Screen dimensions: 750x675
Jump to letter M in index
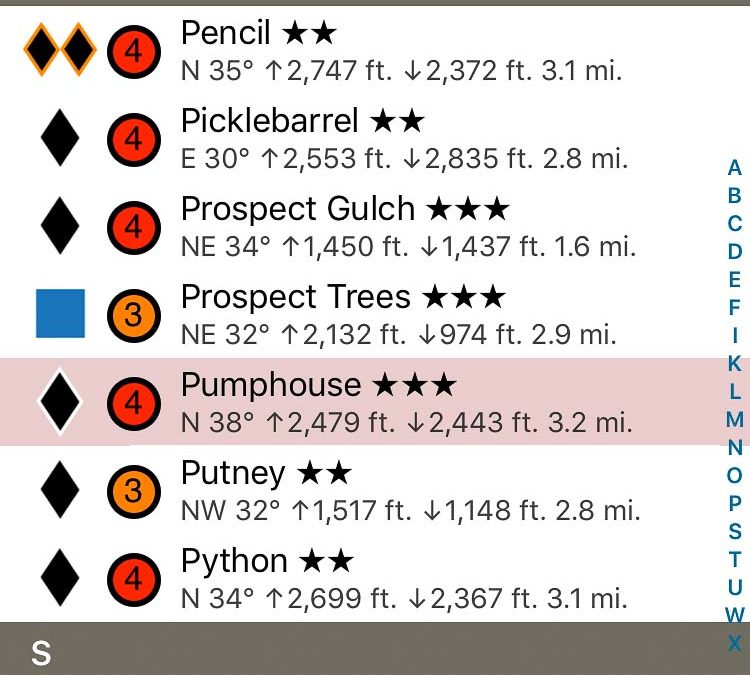click(x=735, y=420)
